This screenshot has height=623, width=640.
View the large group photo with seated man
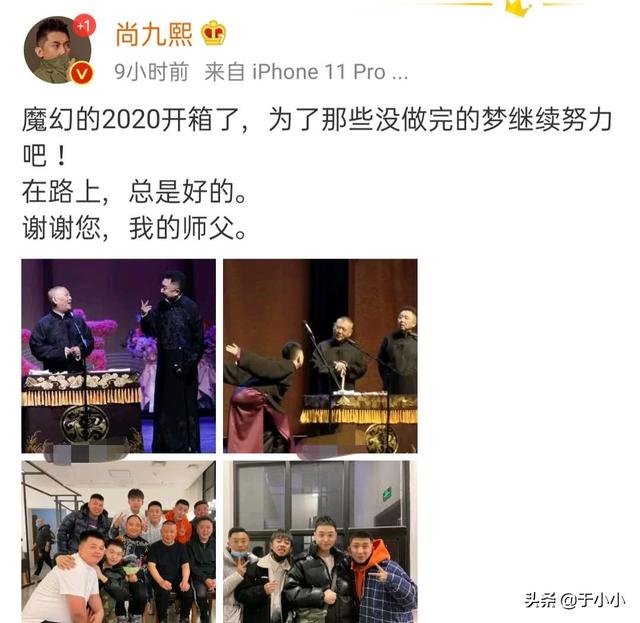119,541
